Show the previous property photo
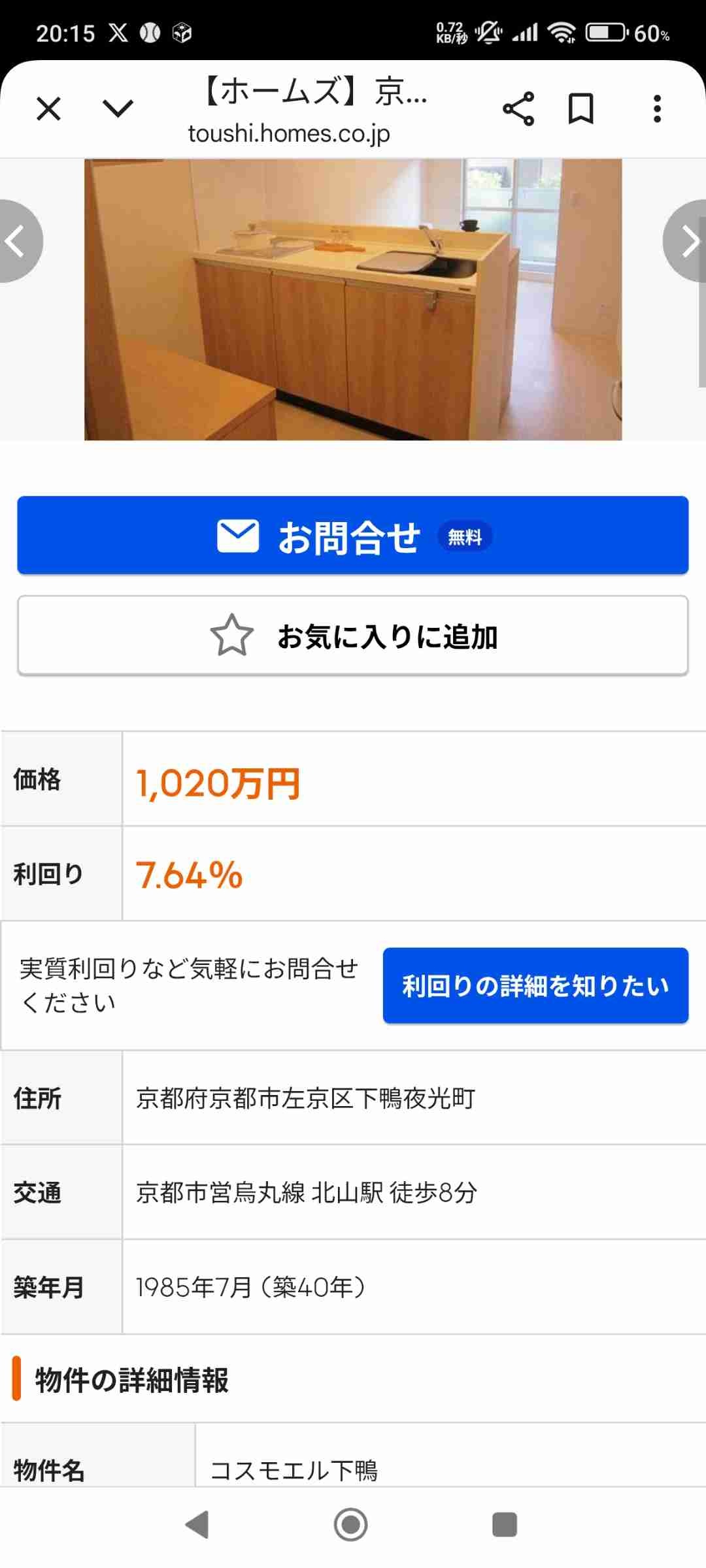The height and width of the screenshot is (1568, 706). 18,242
